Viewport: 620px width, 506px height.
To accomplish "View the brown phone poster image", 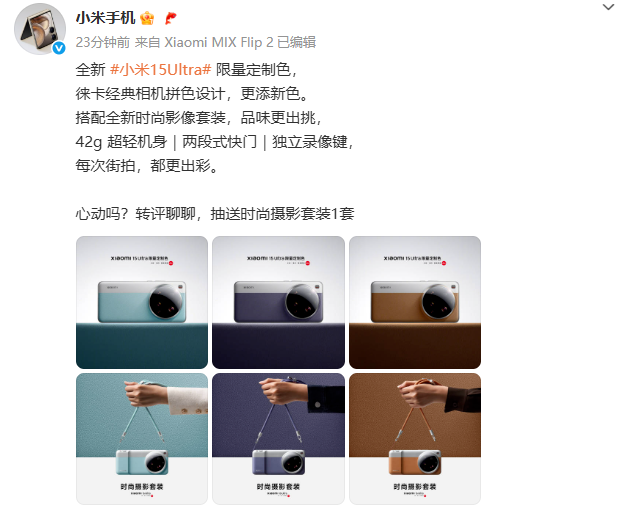I will (x=415, y=302).
